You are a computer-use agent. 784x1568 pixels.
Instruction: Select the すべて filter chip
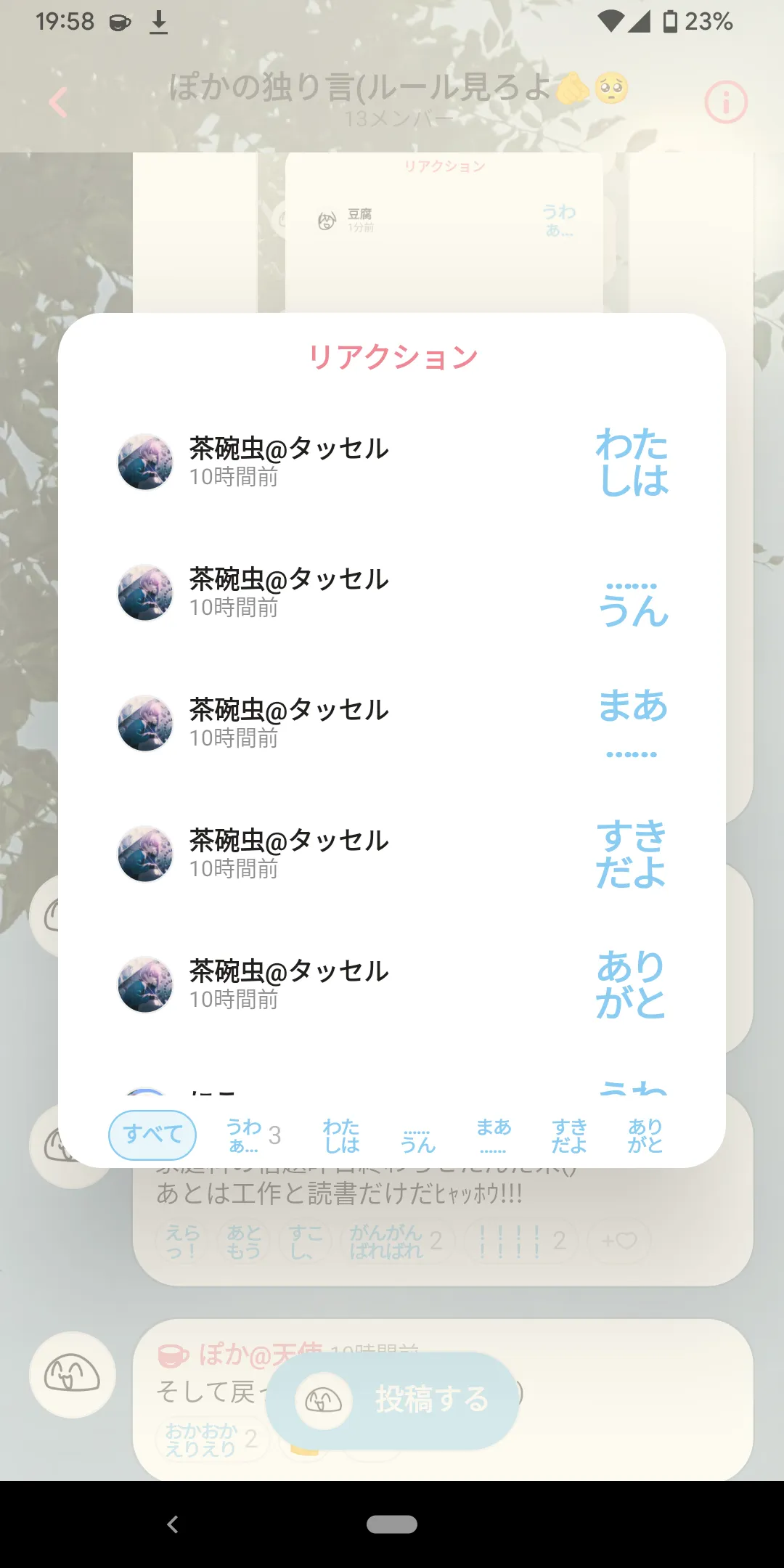152,1135
